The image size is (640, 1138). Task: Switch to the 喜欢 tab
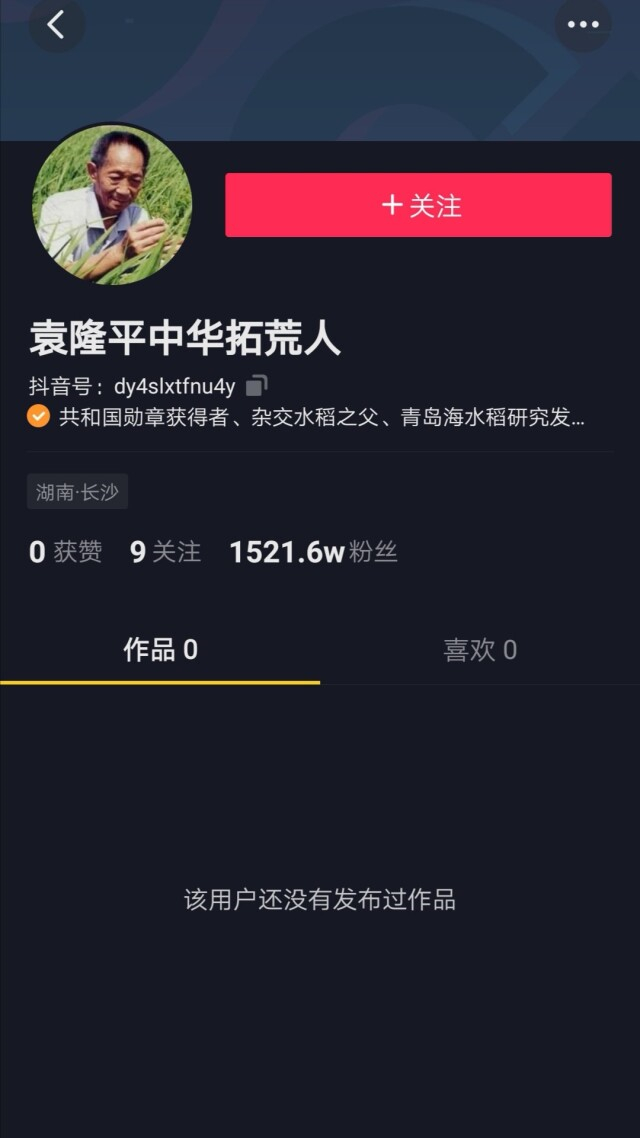(x=480, y=650)
